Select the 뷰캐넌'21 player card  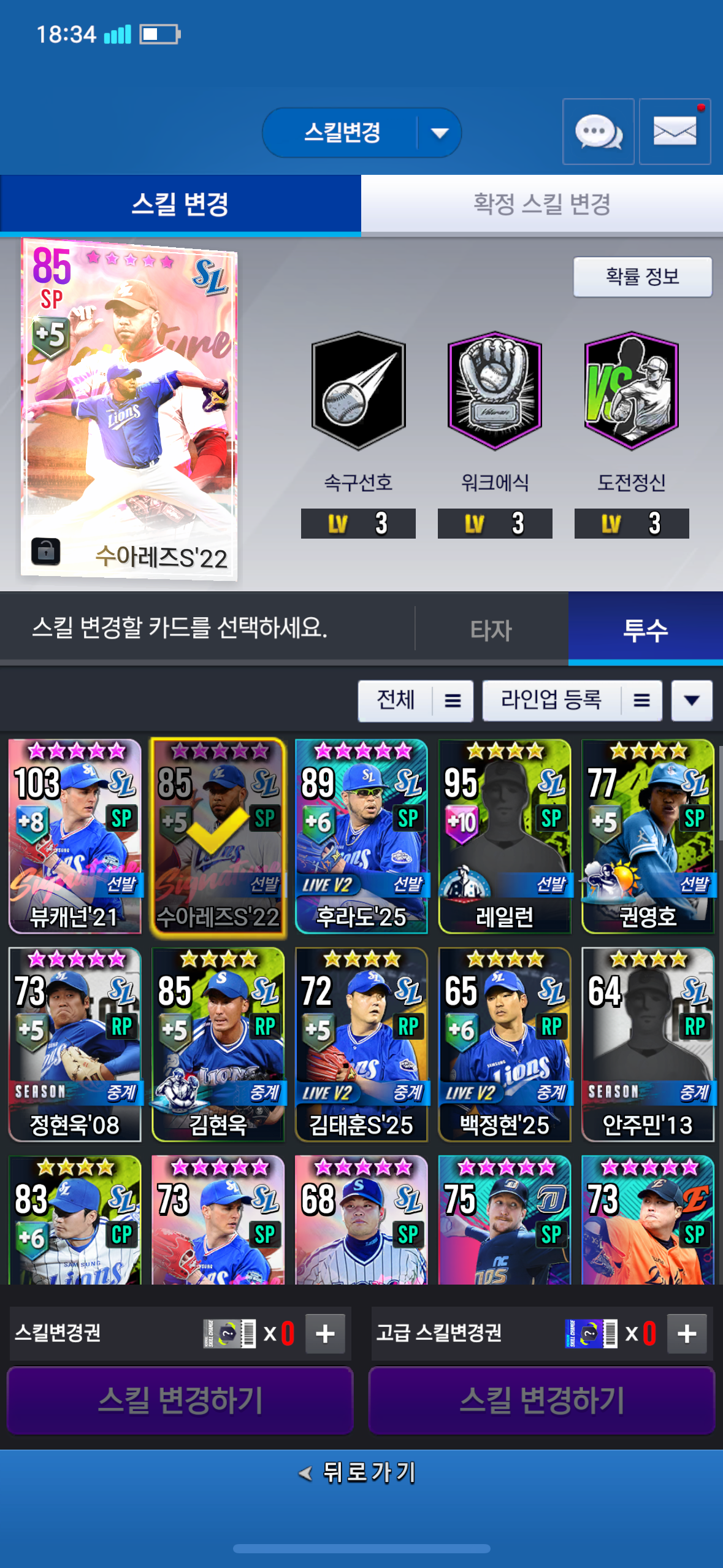(75, 836)
